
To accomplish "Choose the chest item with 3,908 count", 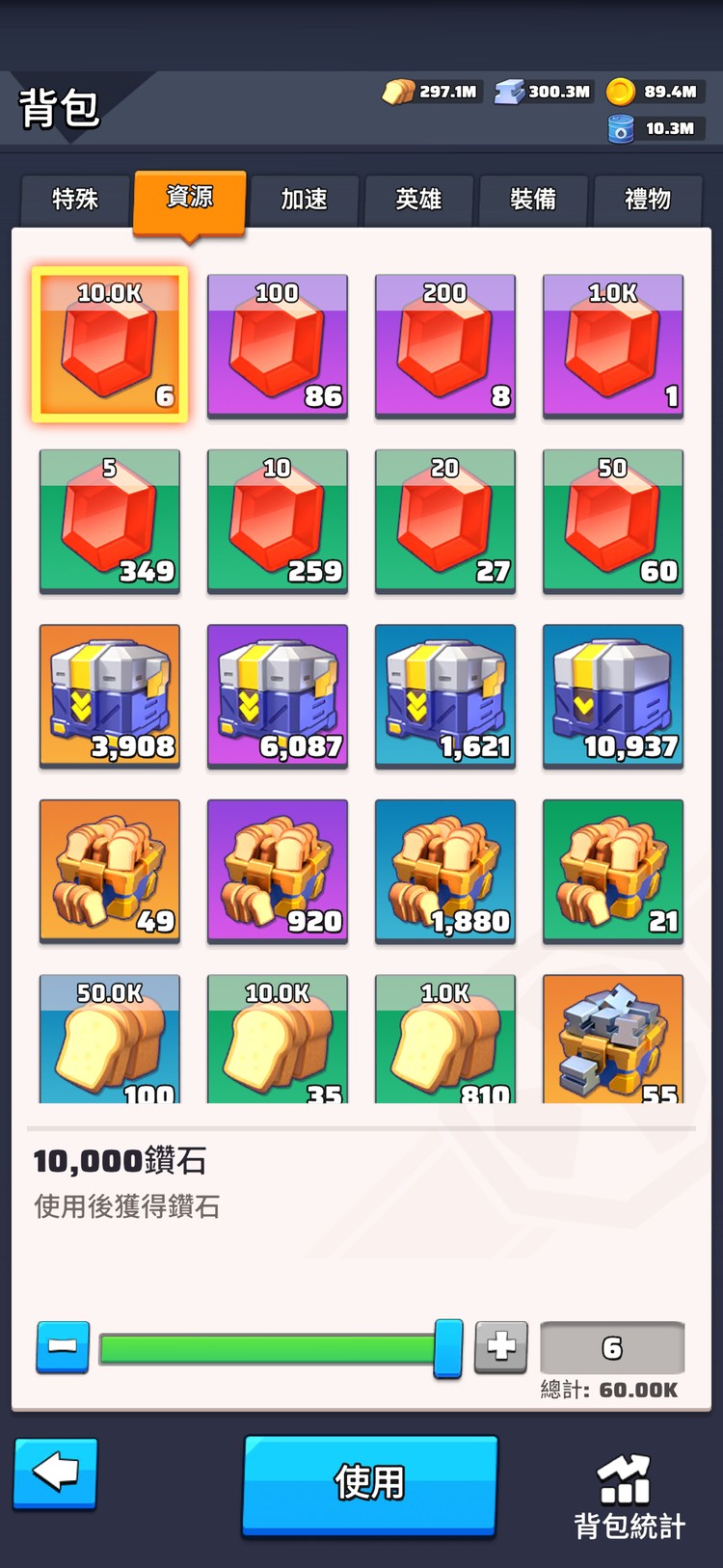I will 110,695.
